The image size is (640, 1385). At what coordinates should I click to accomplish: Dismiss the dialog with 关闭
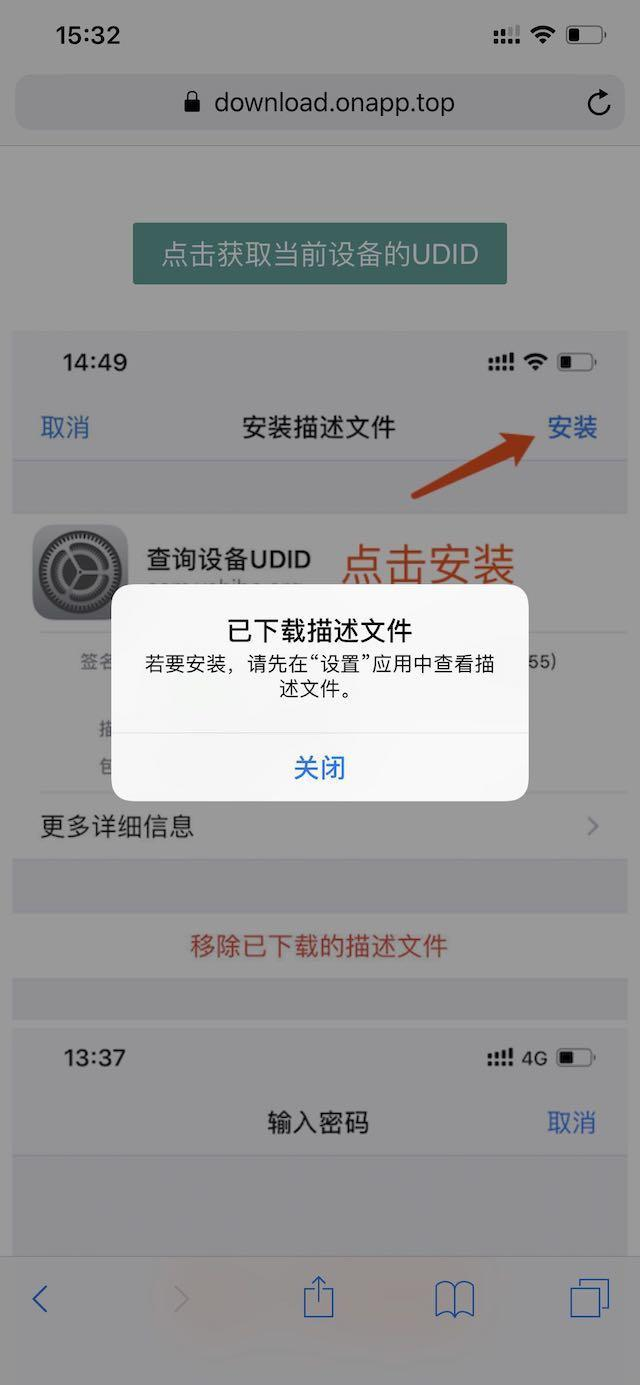coord(319,767)
